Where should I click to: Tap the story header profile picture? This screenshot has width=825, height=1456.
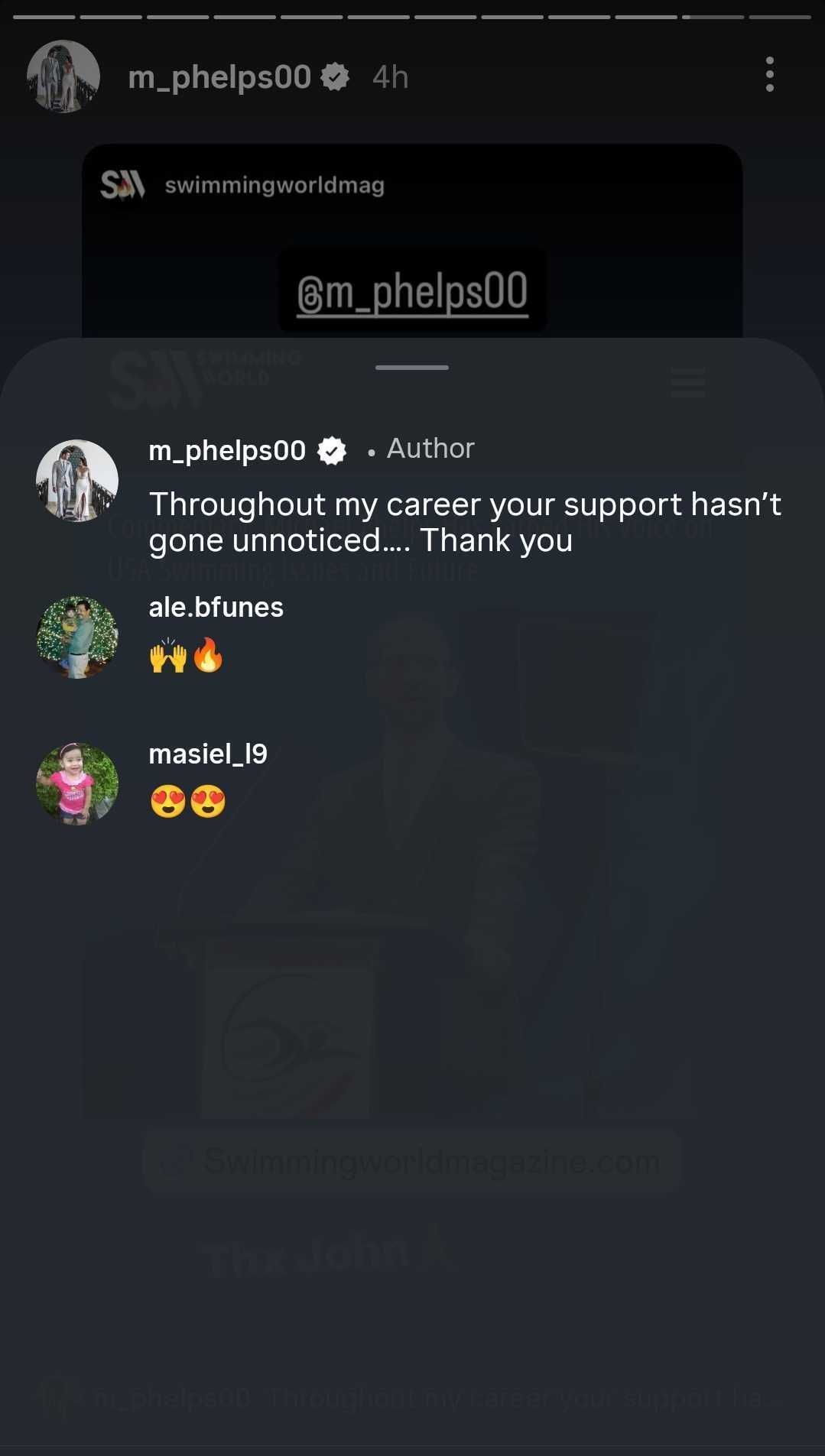[x=63, y=76]
